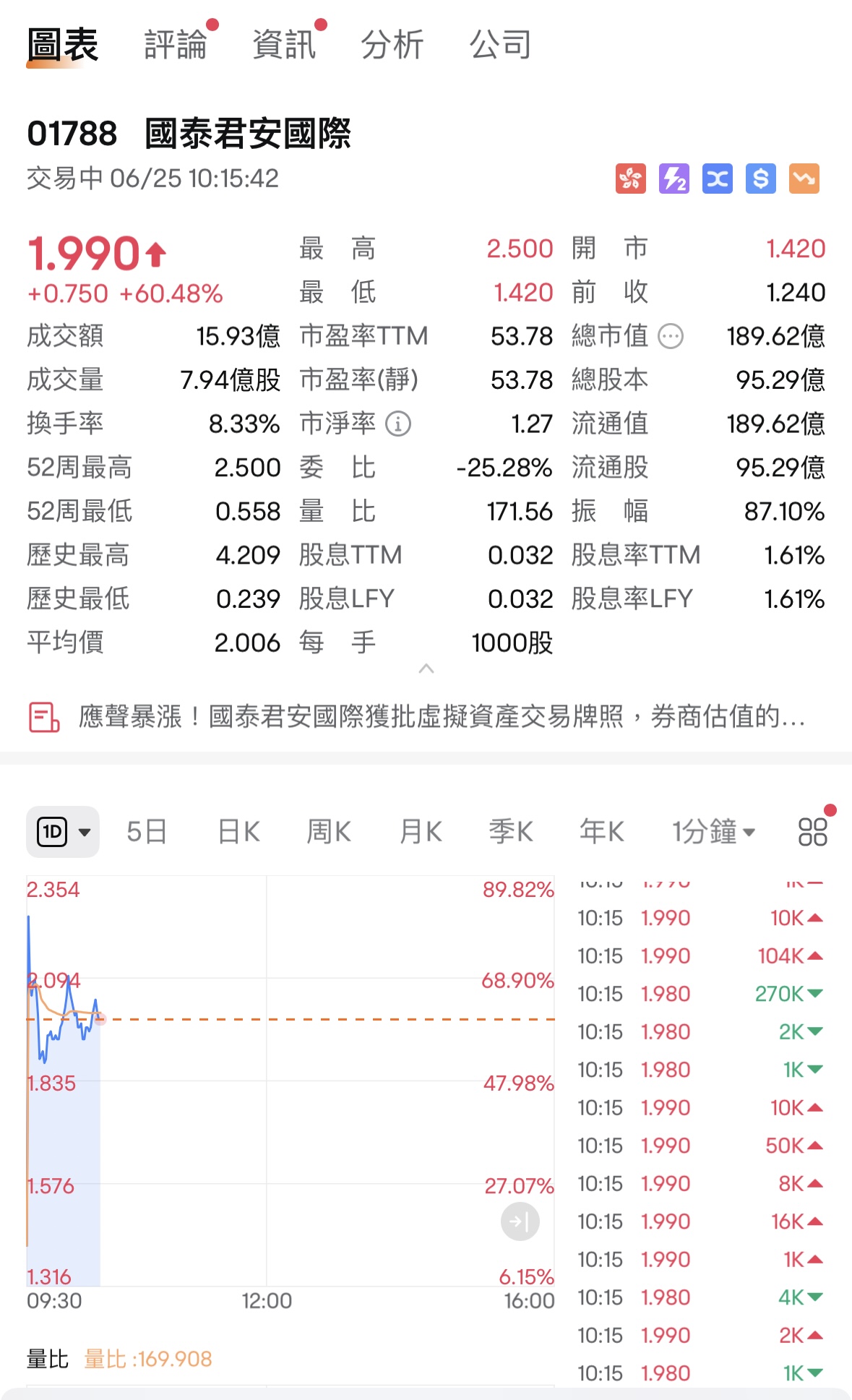Click the Hong Kong market flag icon

(629, 179)
